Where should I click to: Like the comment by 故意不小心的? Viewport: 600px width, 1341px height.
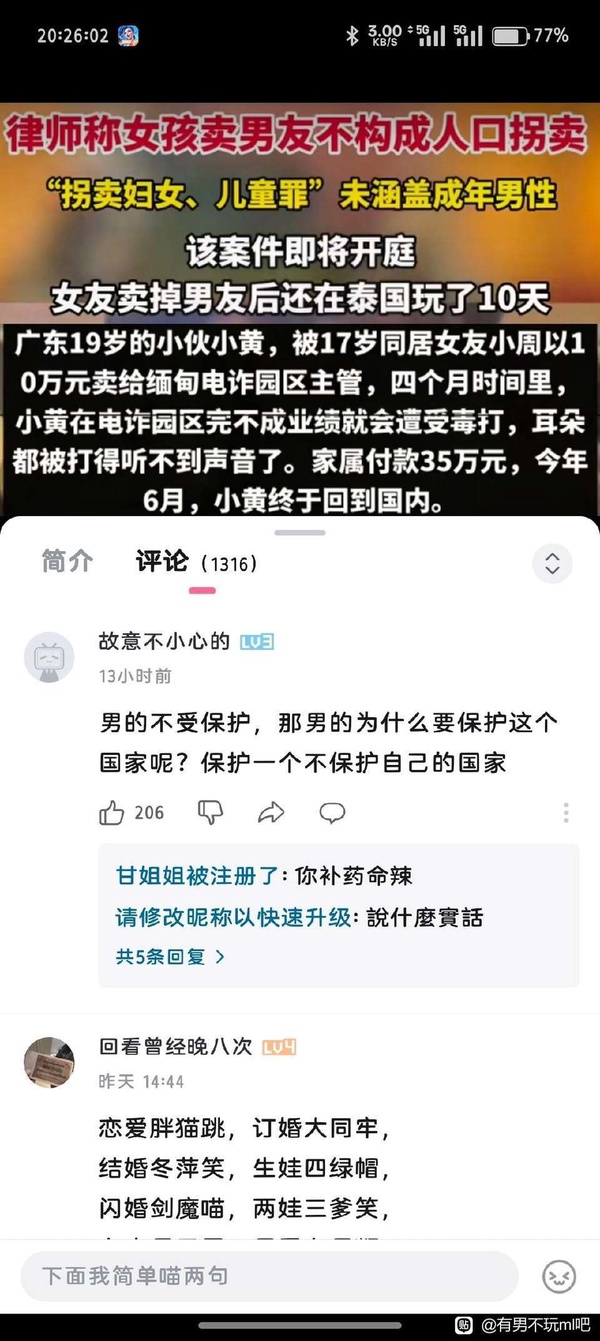tap(112, 813)
